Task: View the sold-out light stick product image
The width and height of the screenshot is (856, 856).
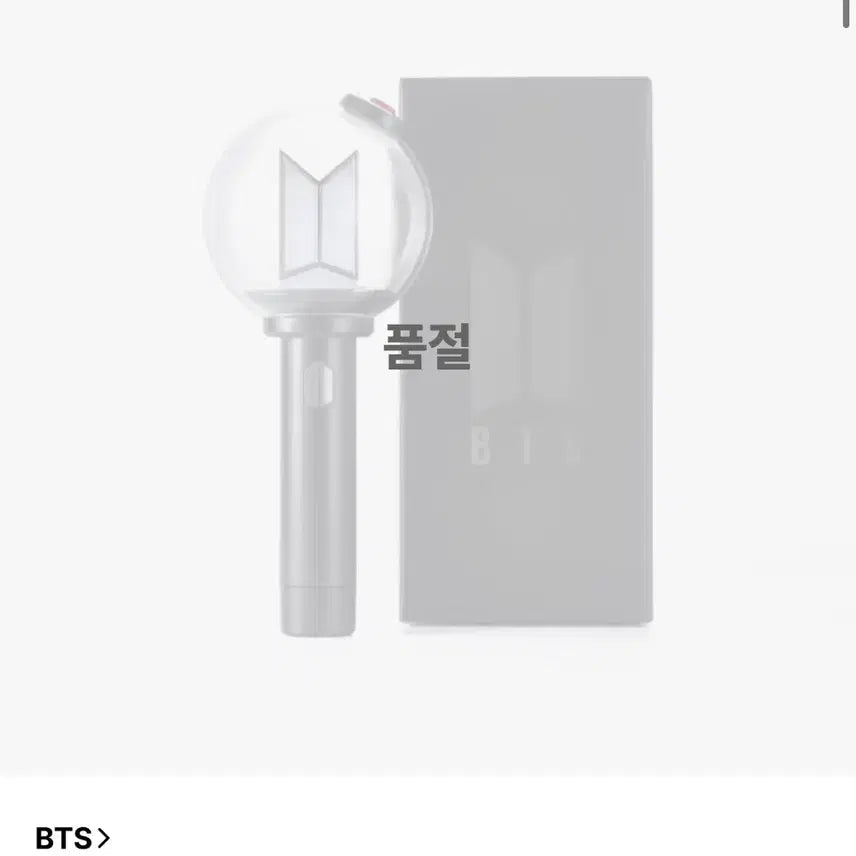Action: pyautogui.click(x=428, y=390)
